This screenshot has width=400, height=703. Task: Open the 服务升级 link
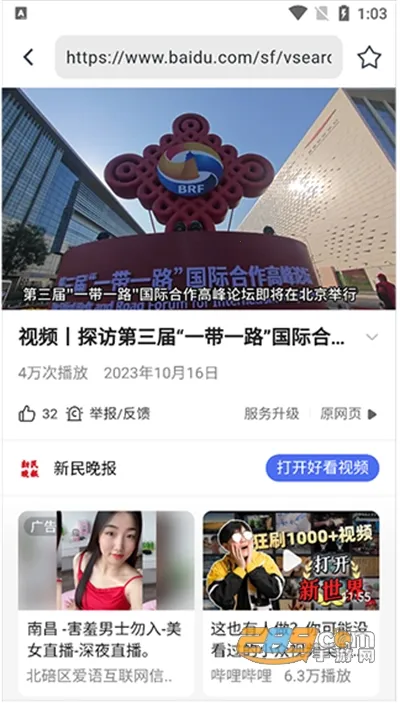point(271,413)
